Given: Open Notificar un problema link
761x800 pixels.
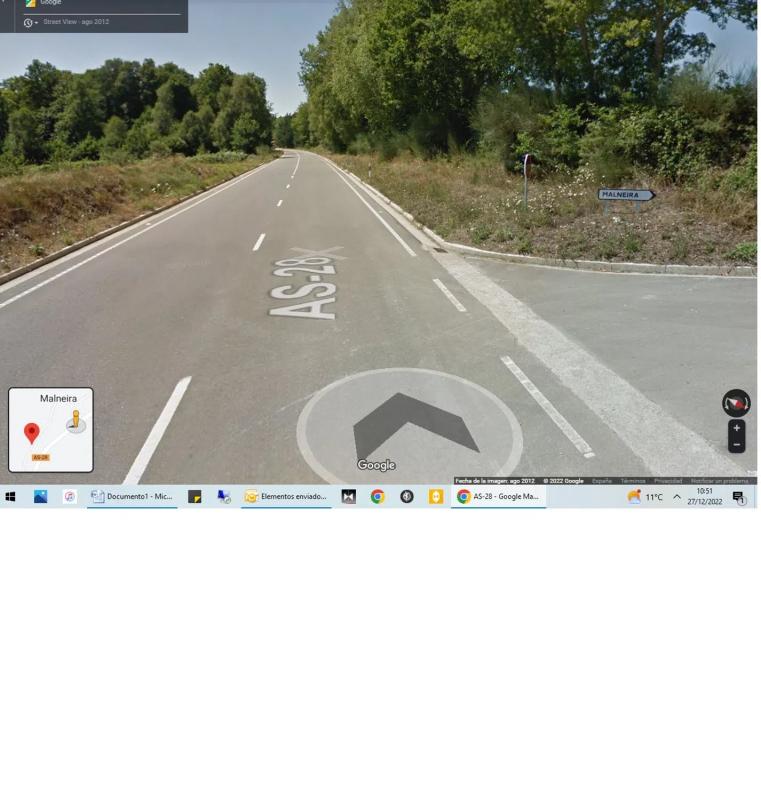Looking at the screenshot, I should point(719,481).
